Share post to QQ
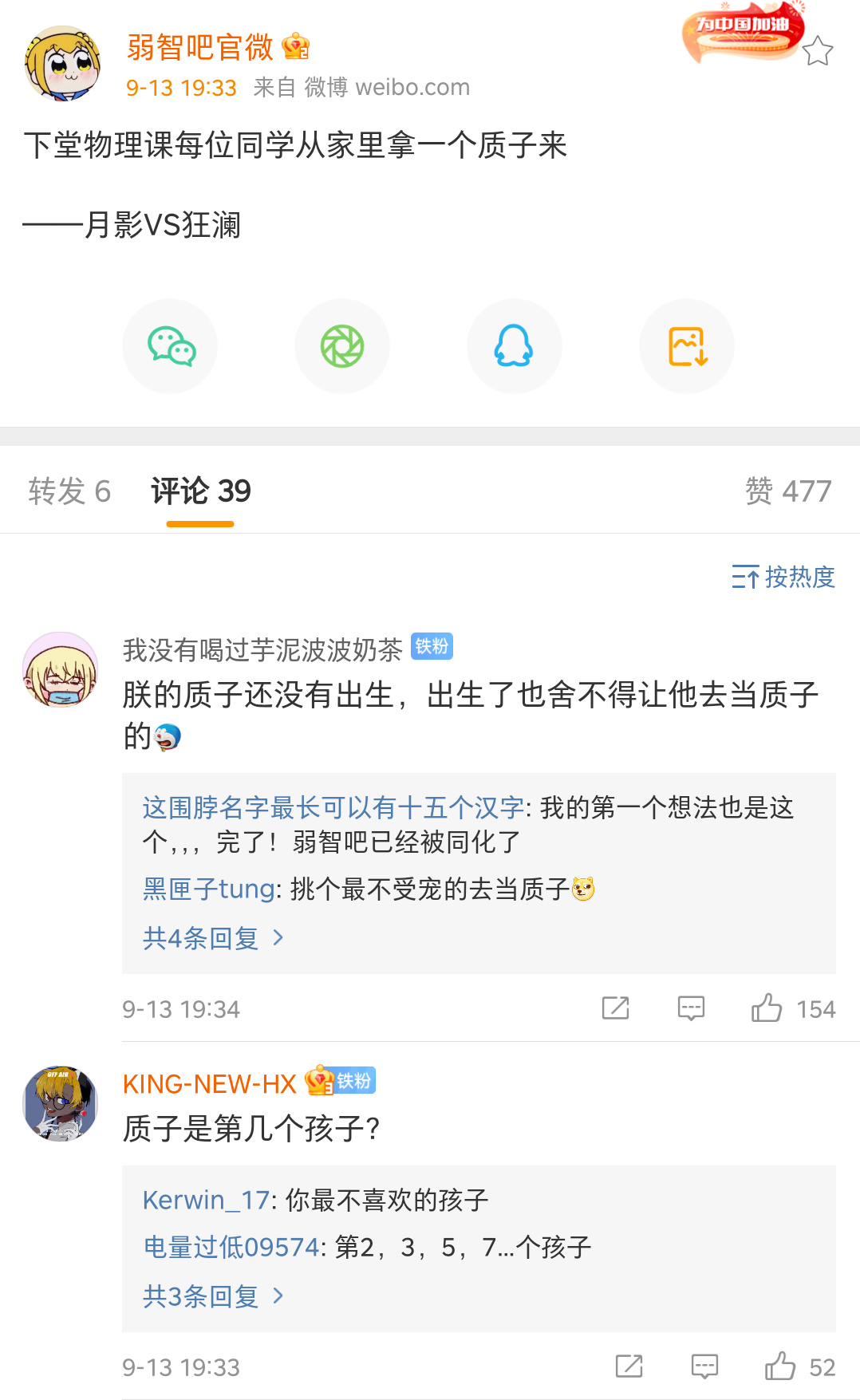 click(x=515, y=346)
